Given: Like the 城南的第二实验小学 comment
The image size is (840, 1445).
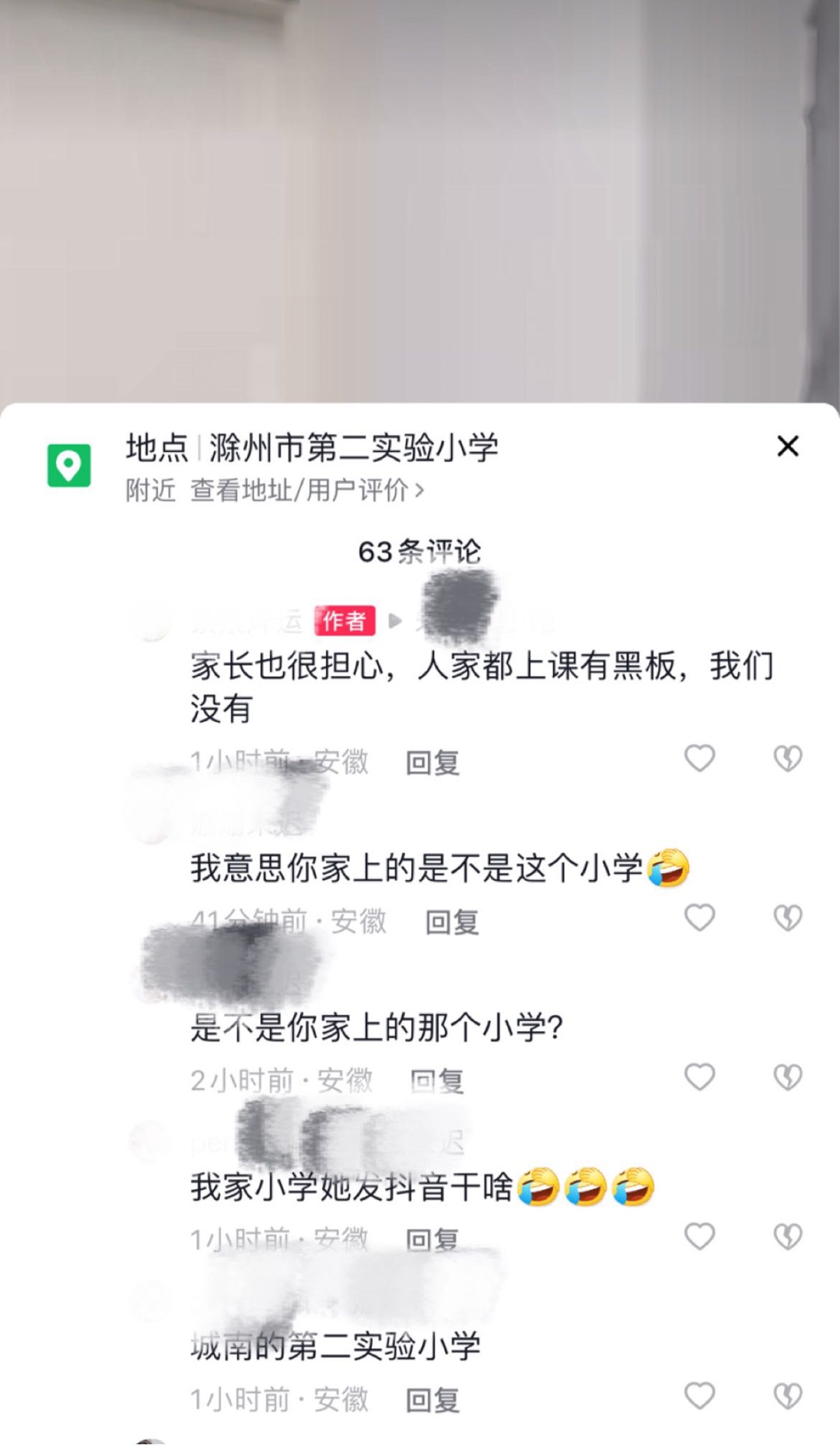Looking at the screenshot, I should 699,1396.
